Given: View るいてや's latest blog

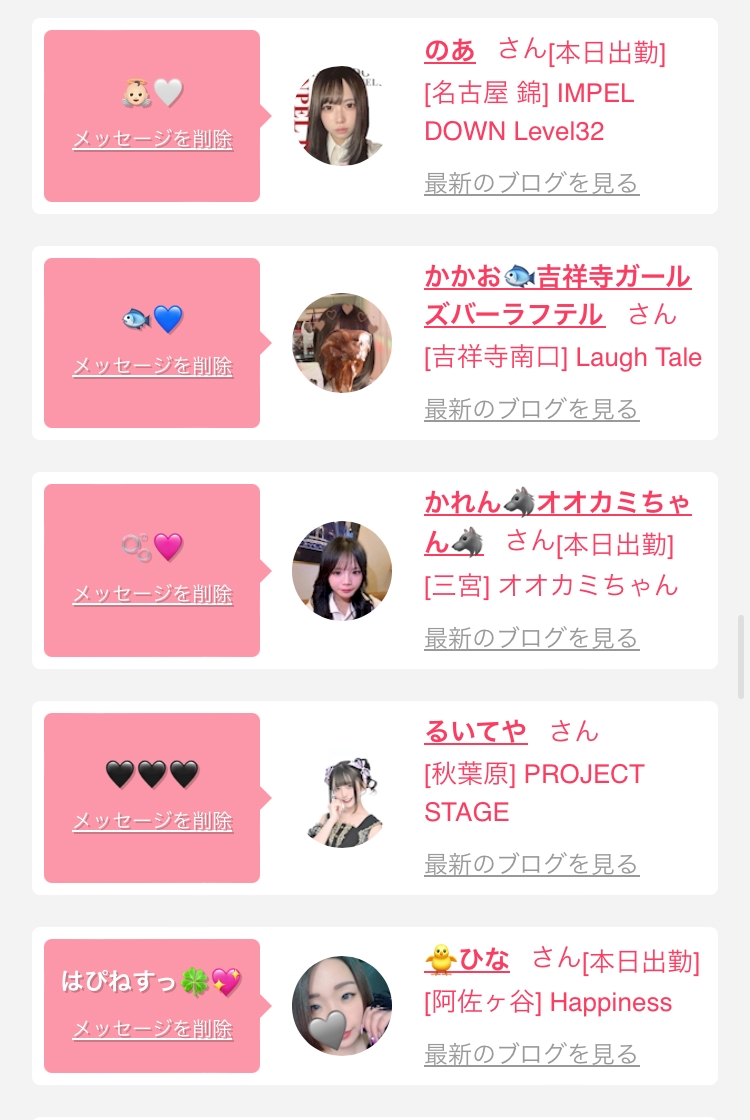Looking at the screenshot, I should pos(531,864).
